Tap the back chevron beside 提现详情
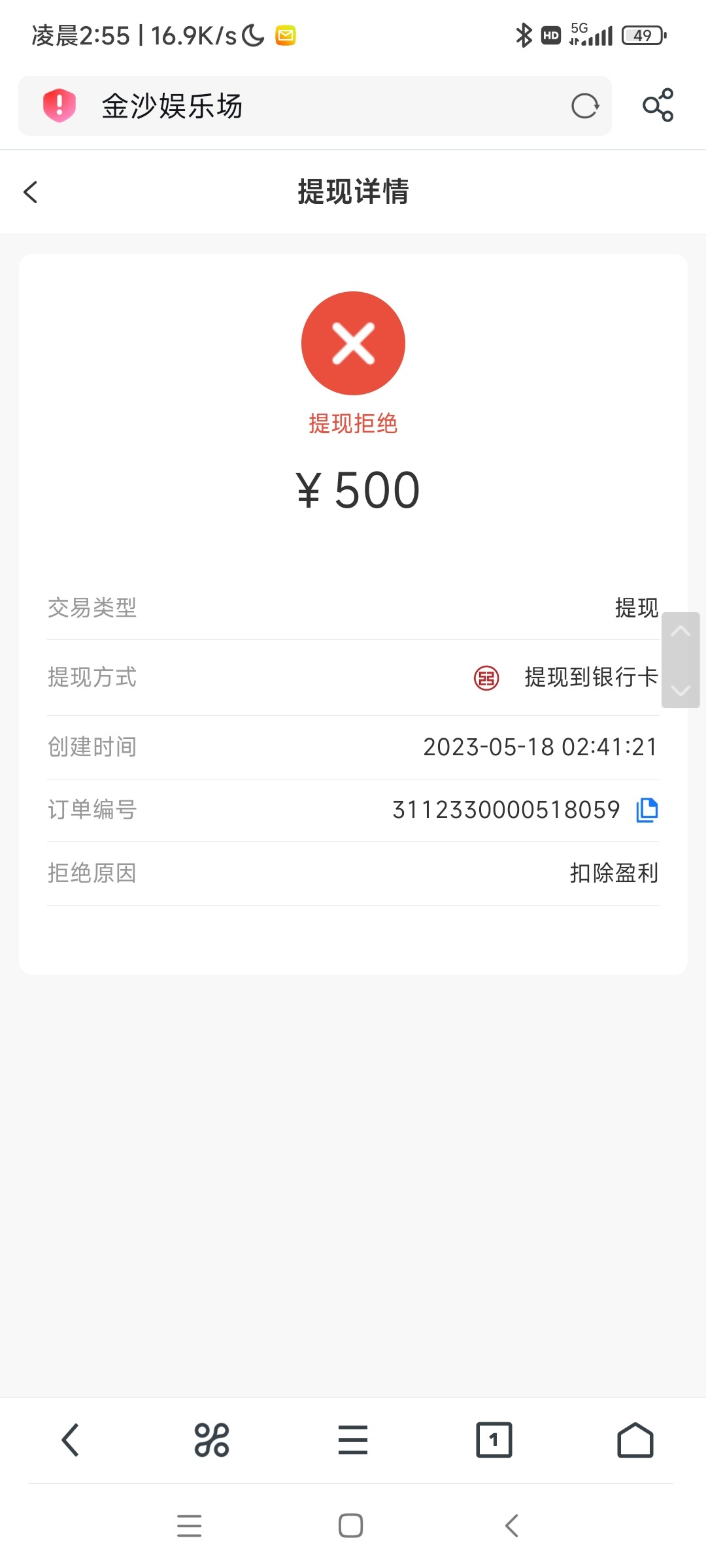Screen dimensions: 706x1568 [30, 192]
